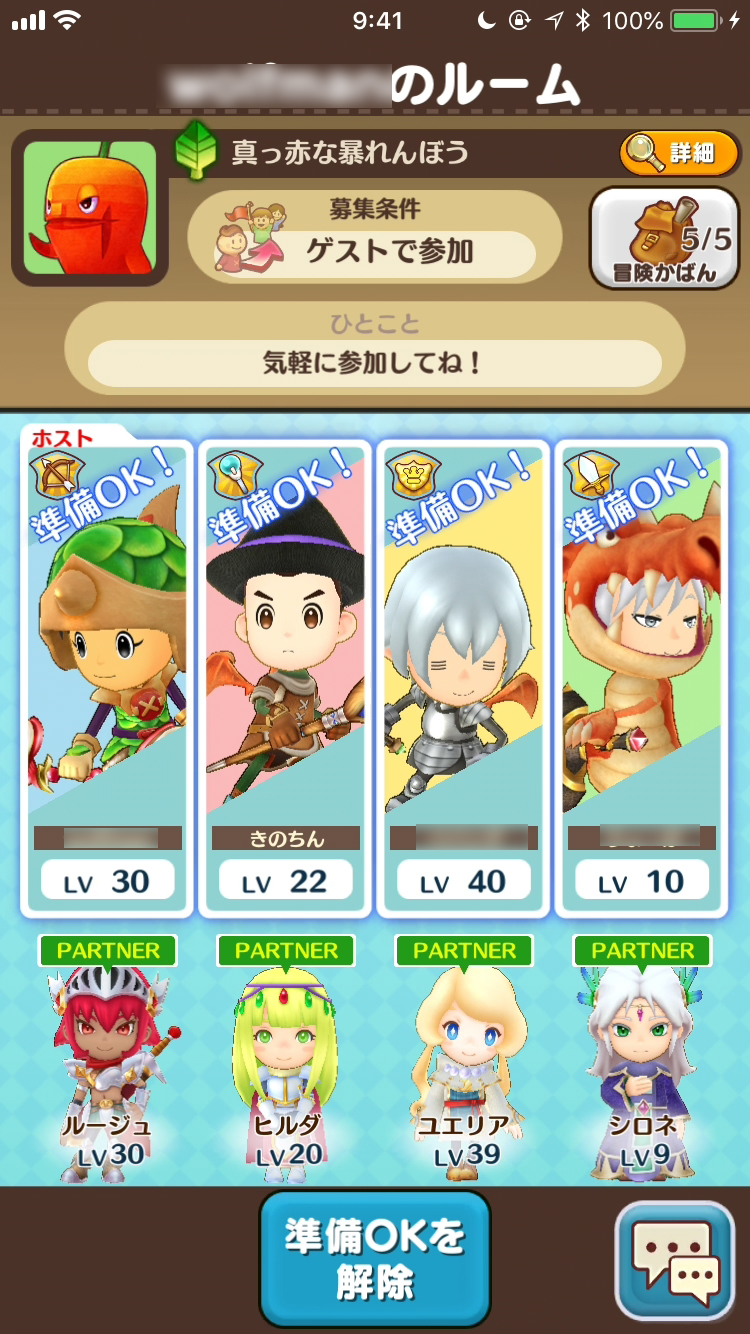The image size is (750, 1334).
Task: Cancel ready status with 準備OKを解除
Action: [375, 1258]
